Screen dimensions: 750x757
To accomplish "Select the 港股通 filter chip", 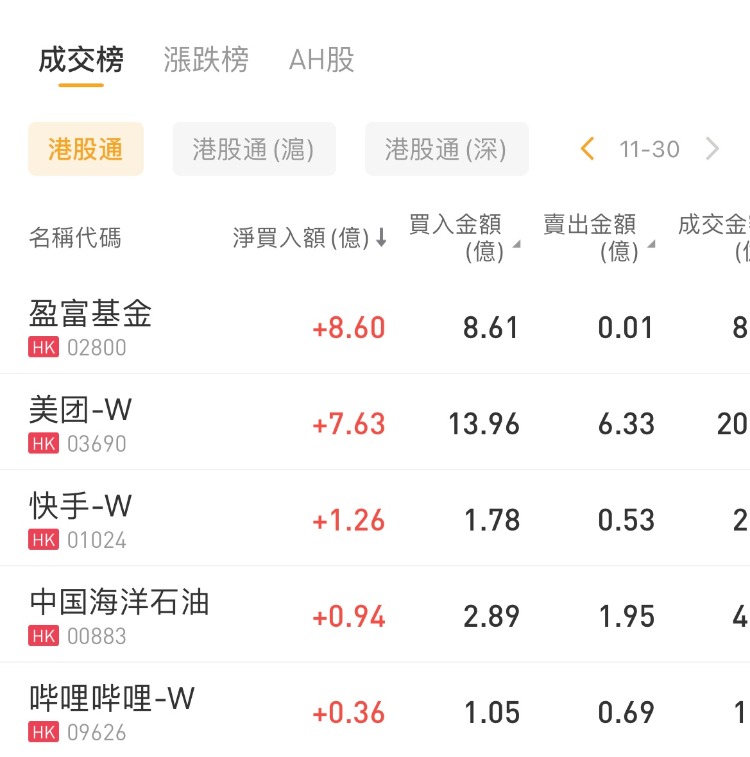I will 86,149.
